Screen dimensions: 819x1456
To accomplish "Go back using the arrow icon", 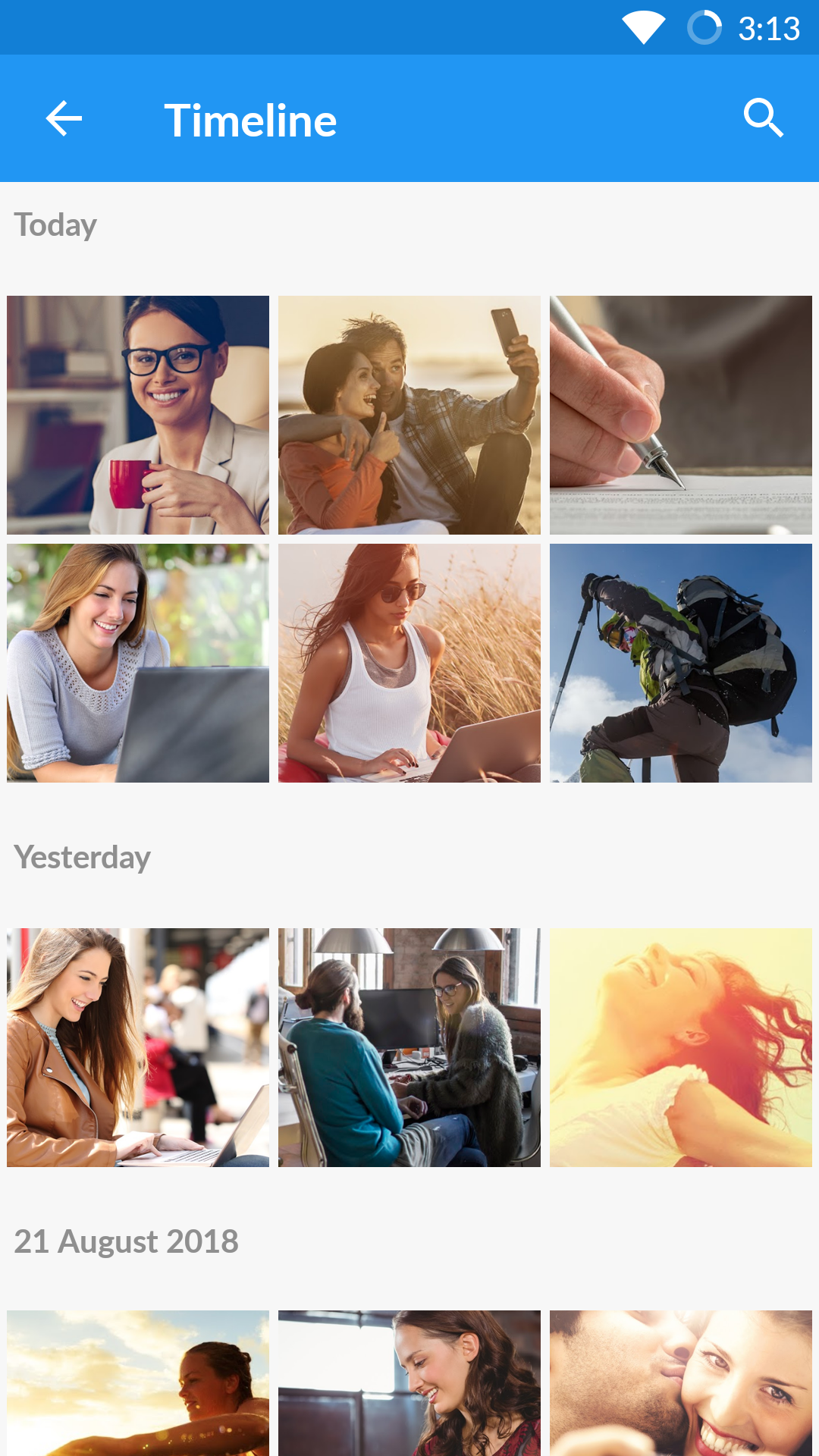I will (64, 119).
